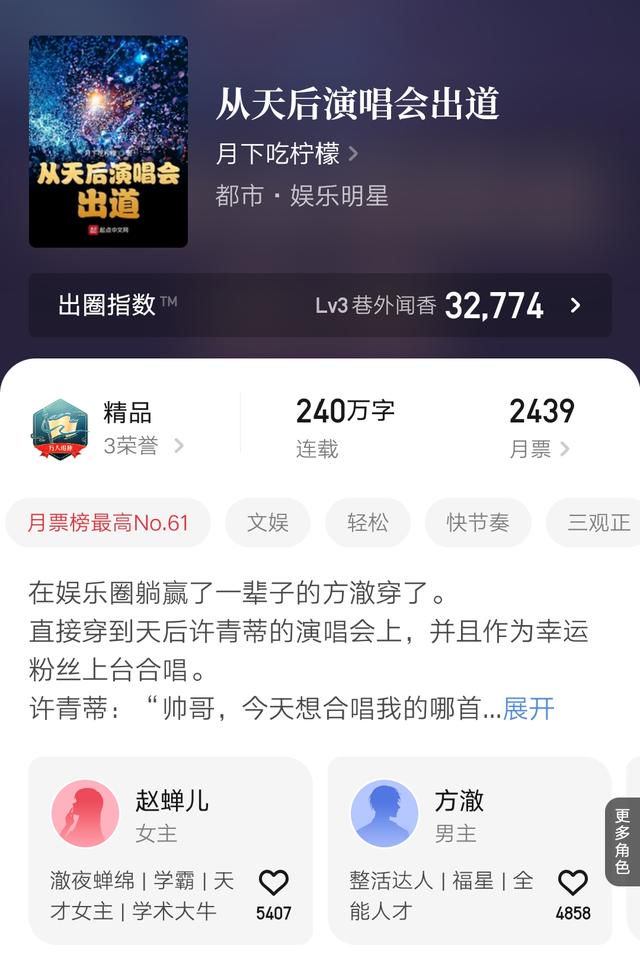Image resolution: width=640 pixels, height=964 pixels.
Task: Open the book cover image
Action: pos(108,142)
